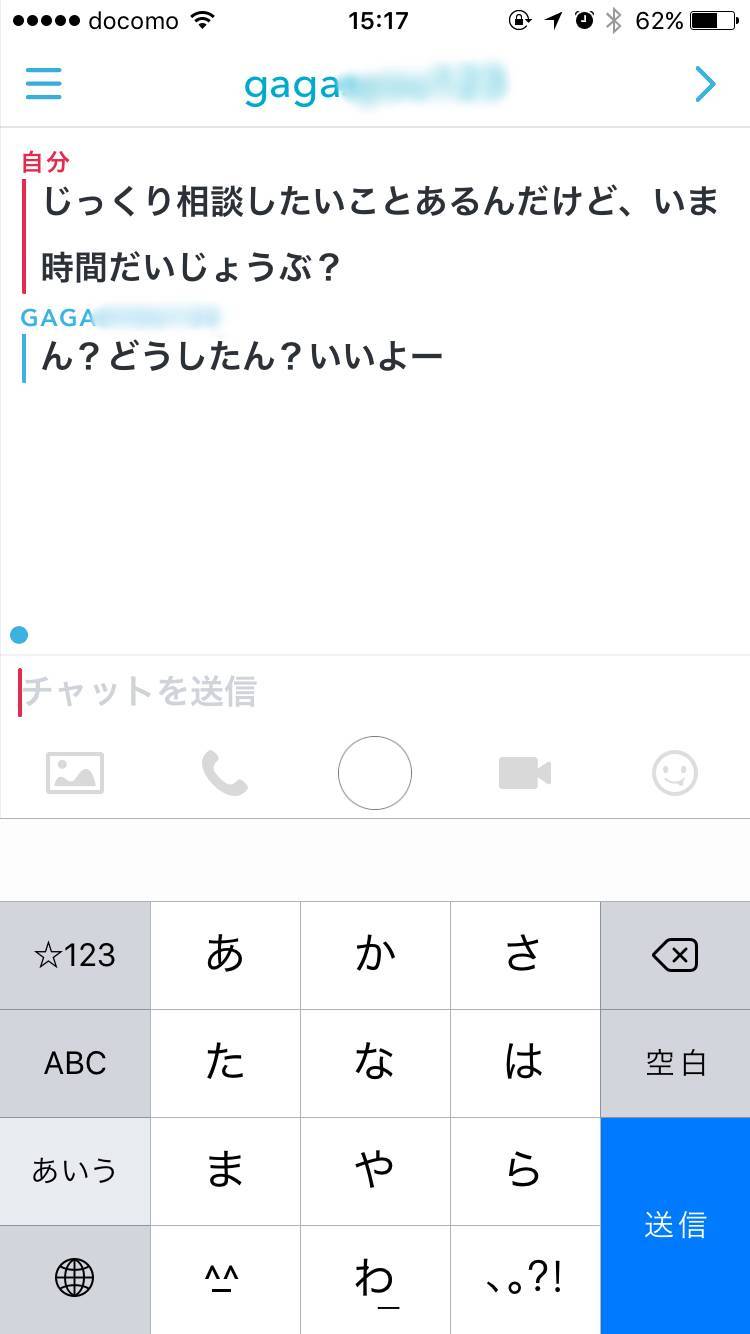
Task: Expand chat options with the right chevron
Action: (705, 85)
